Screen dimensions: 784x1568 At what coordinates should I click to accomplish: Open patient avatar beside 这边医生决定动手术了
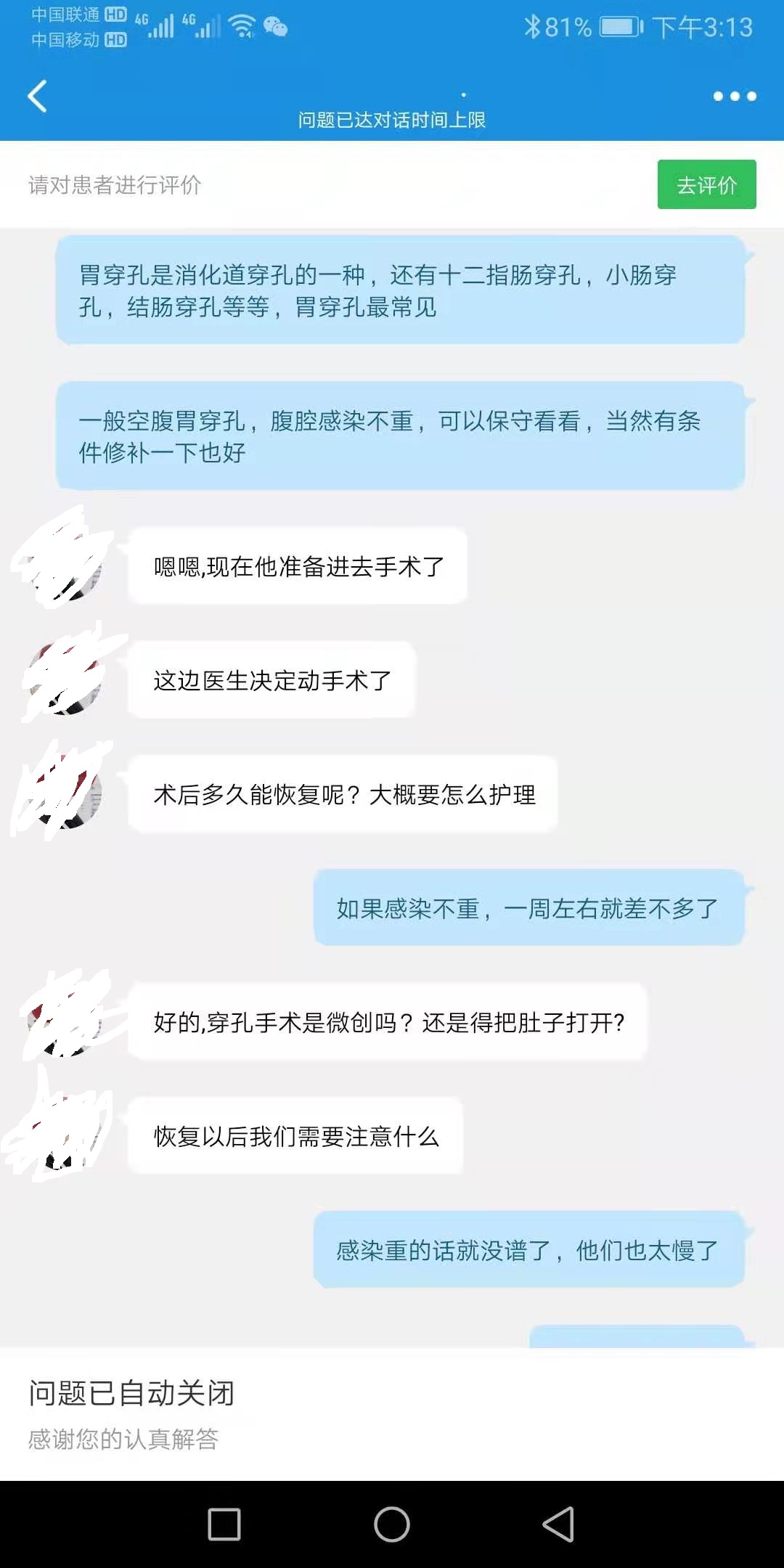point(67,679)
